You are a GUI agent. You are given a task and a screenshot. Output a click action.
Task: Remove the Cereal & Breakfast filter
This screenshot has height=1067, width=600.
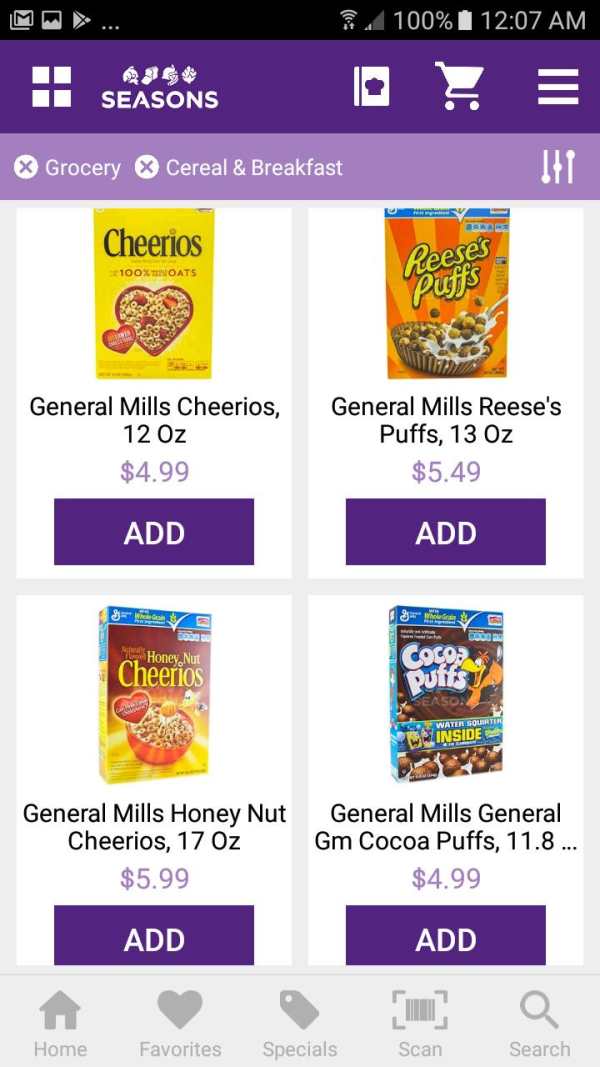tap(146, 167)
